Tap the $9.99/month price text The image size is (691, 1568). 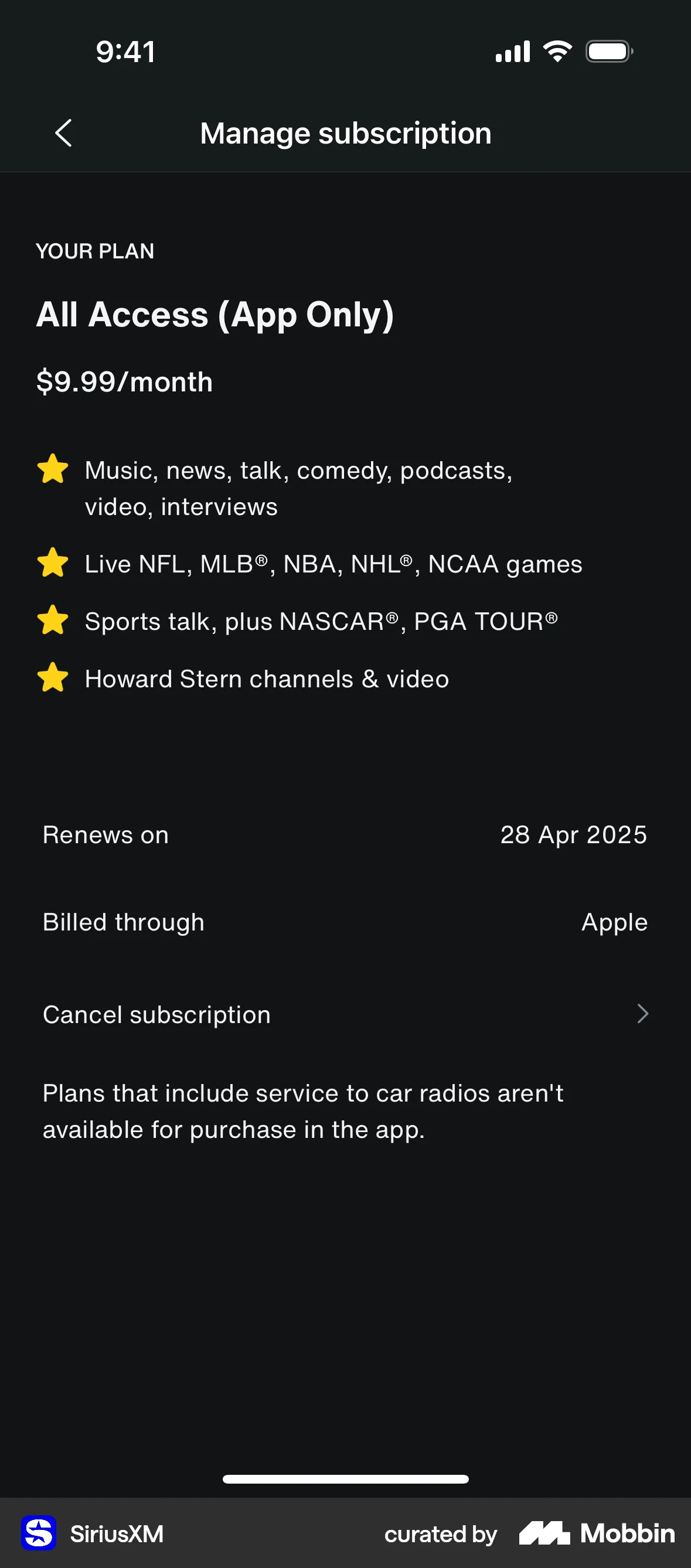click(x=124, y=381)
